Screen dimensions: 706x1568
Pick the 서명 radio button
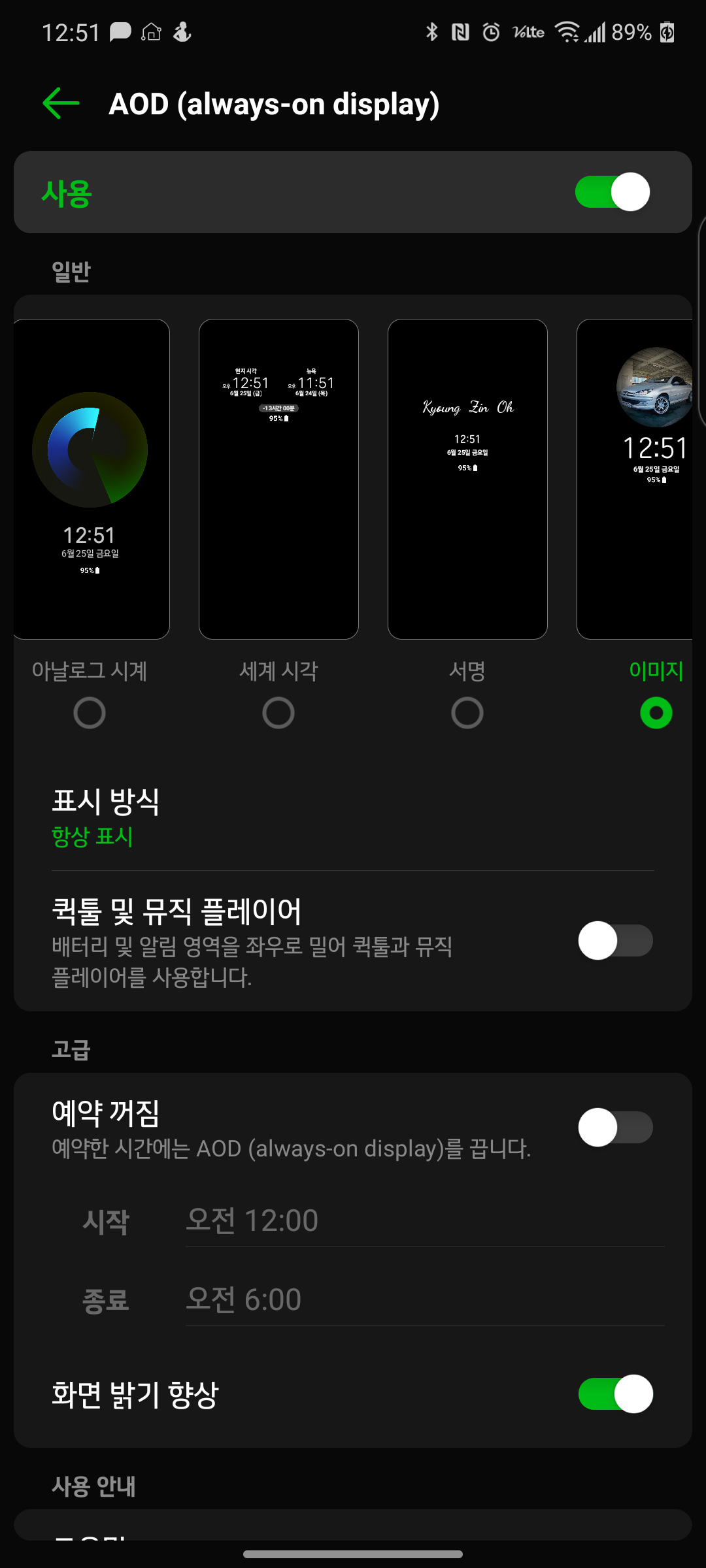[467, 713]
